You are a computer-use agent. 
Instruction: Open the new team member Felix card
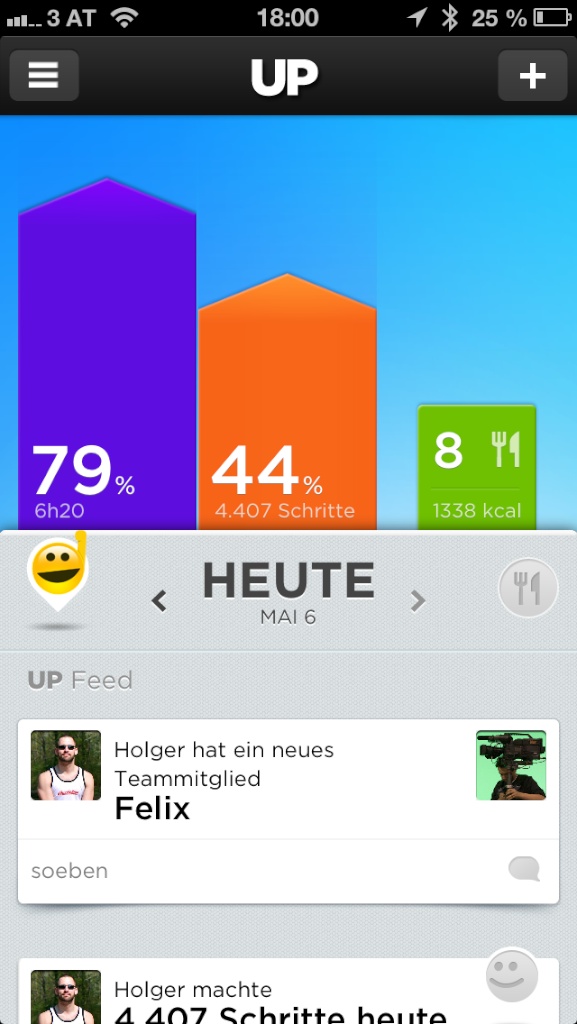(x=288, y=811)
